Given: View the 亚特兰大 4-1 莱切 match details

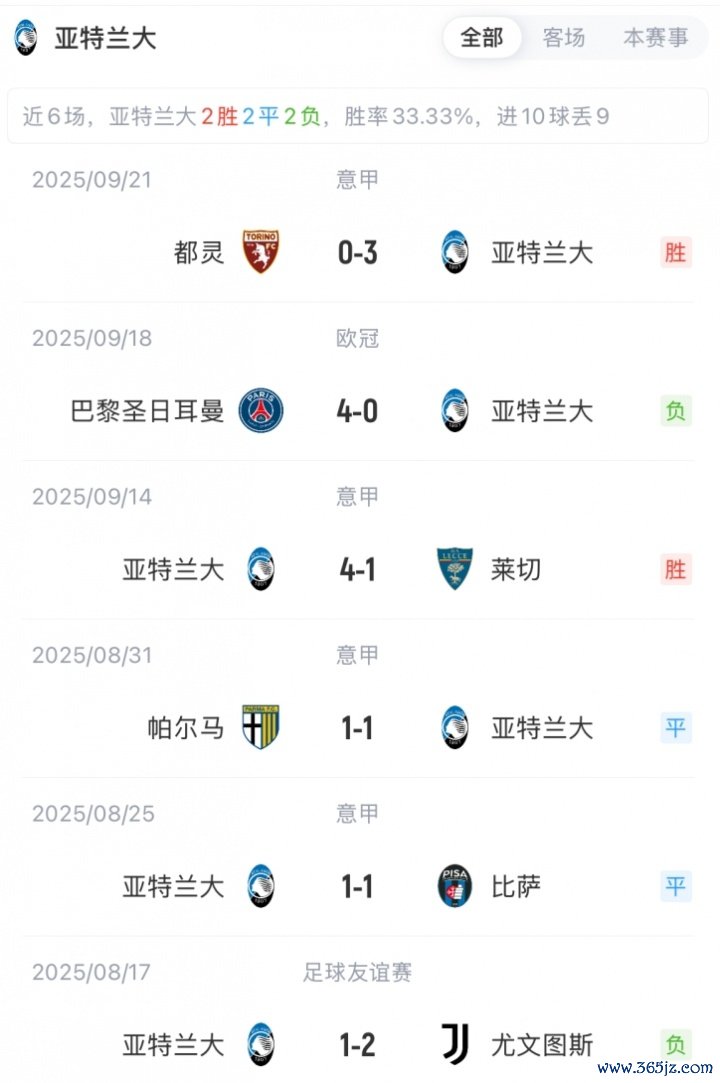Looking at the screenshot, I should [x=358, y=569].
